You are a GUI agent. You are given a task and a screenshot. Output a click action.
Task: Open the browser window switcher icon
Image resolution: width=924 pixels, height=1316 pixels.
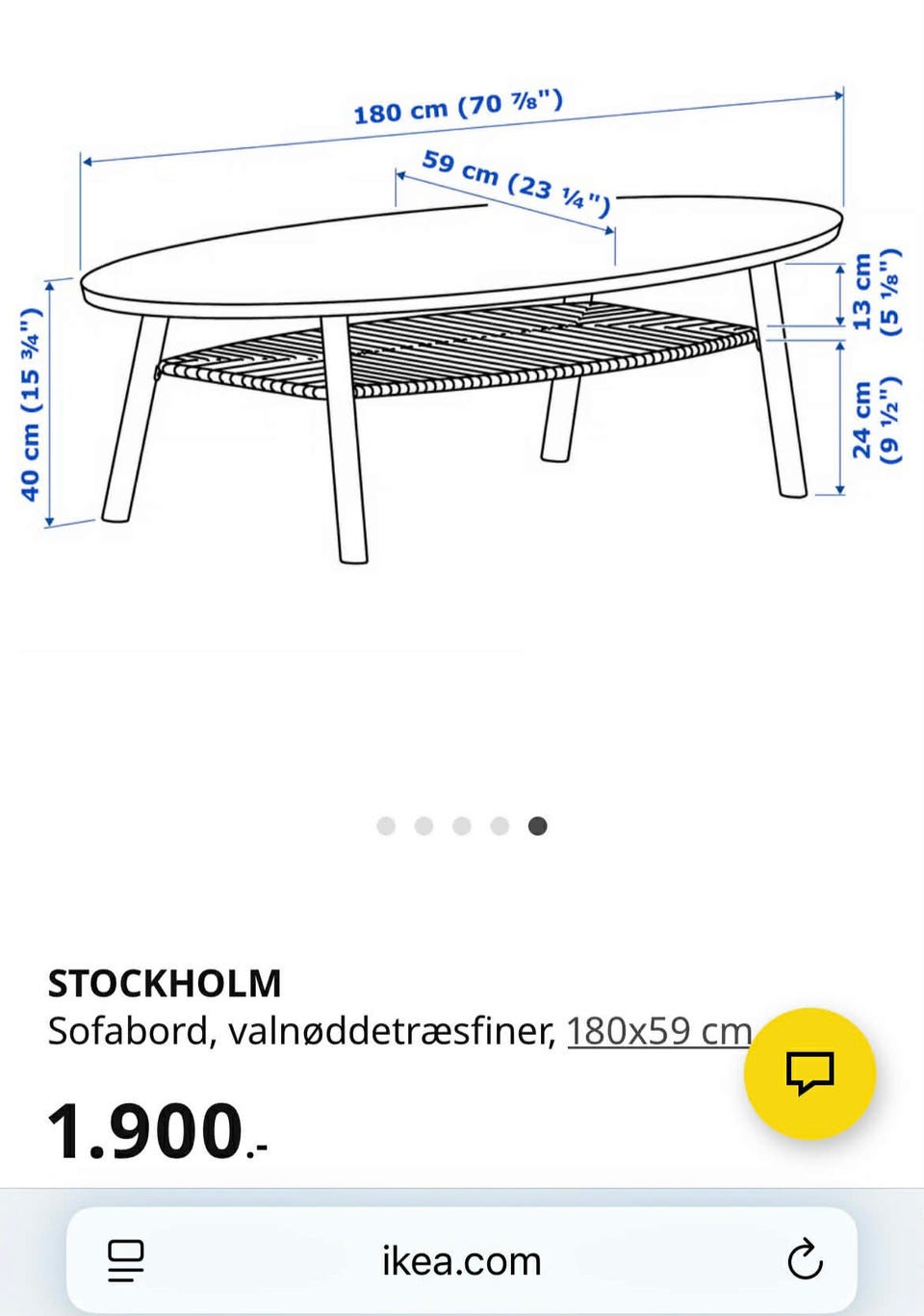124,1259
